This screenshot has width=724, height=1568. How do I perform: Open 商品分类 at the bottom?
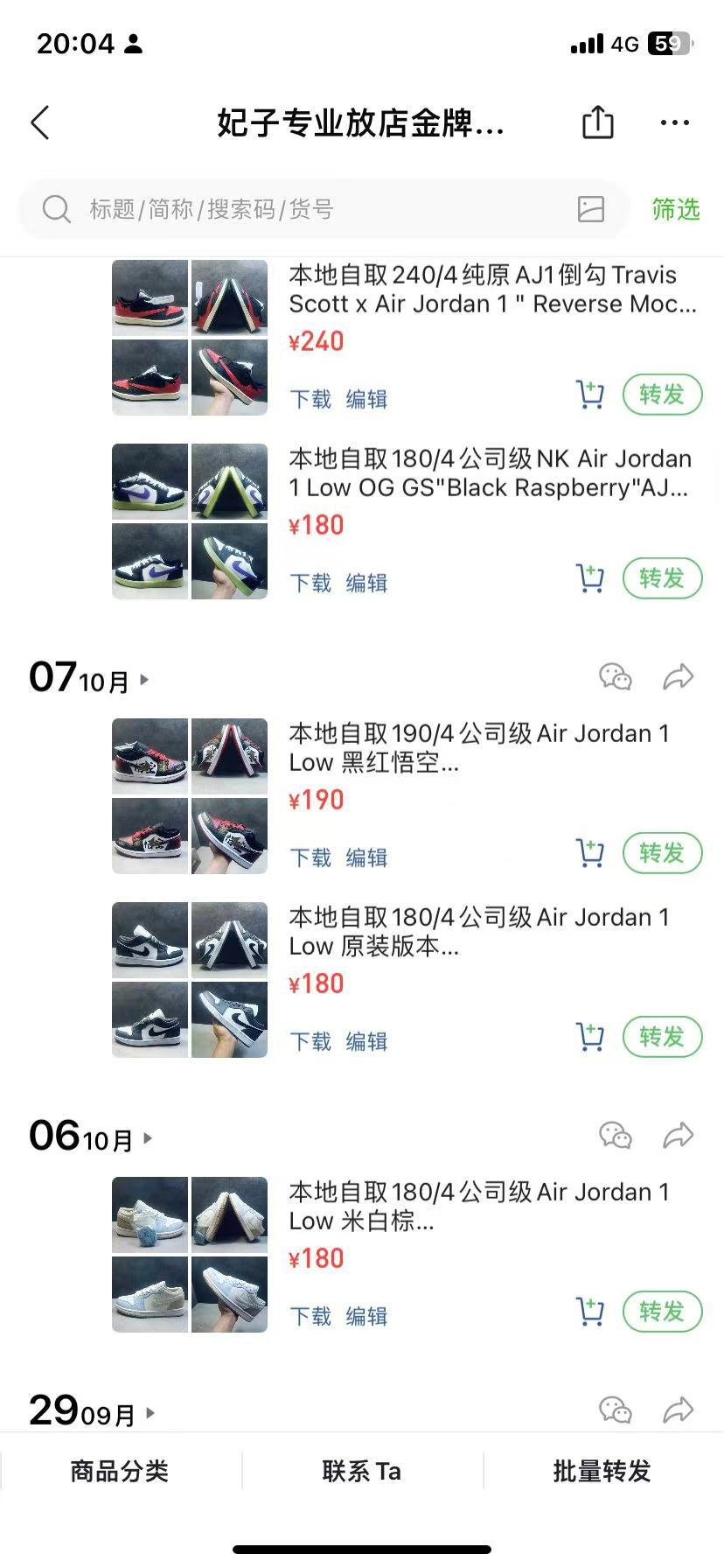pos(120,1471)
